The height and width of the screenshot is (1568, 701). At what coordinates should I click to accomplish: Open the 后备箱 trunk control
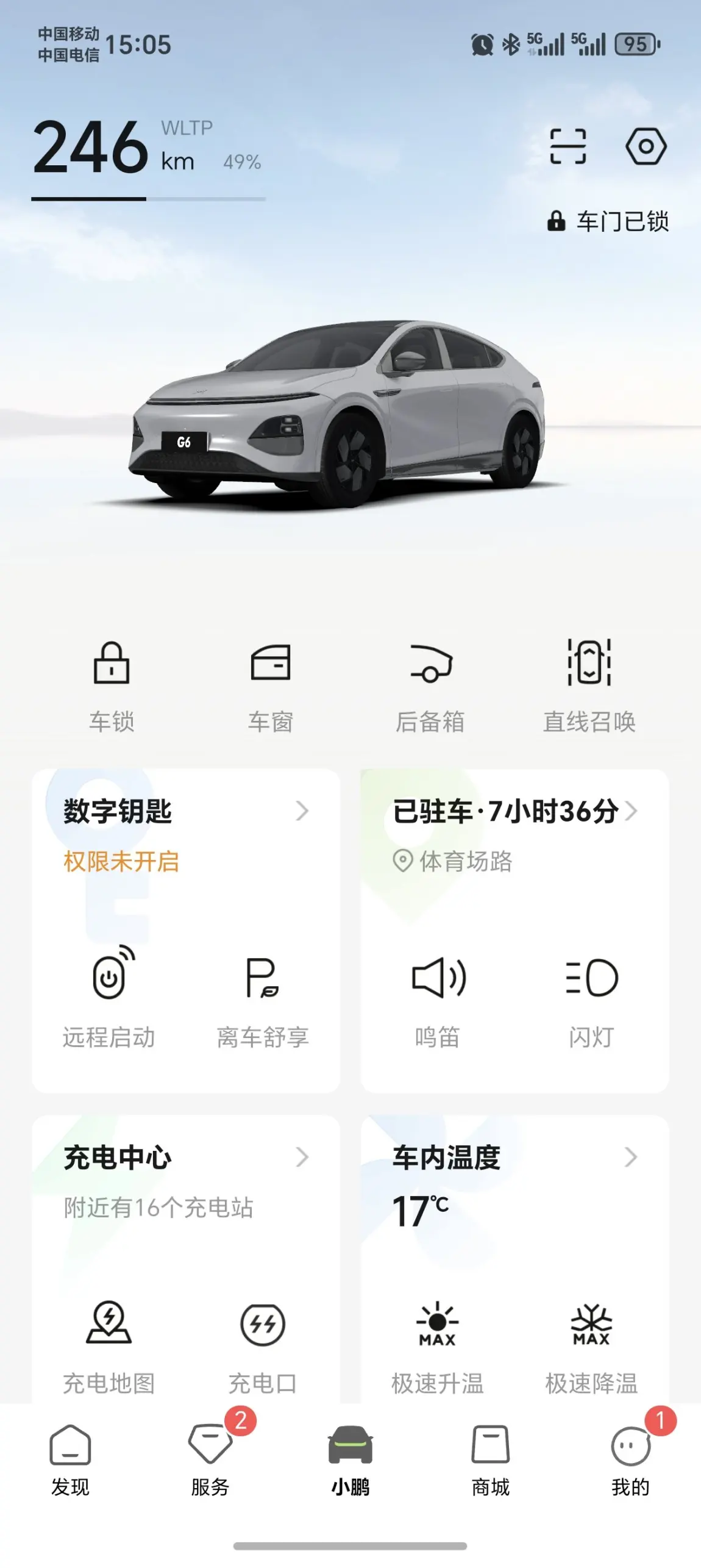tap(430, 684)
